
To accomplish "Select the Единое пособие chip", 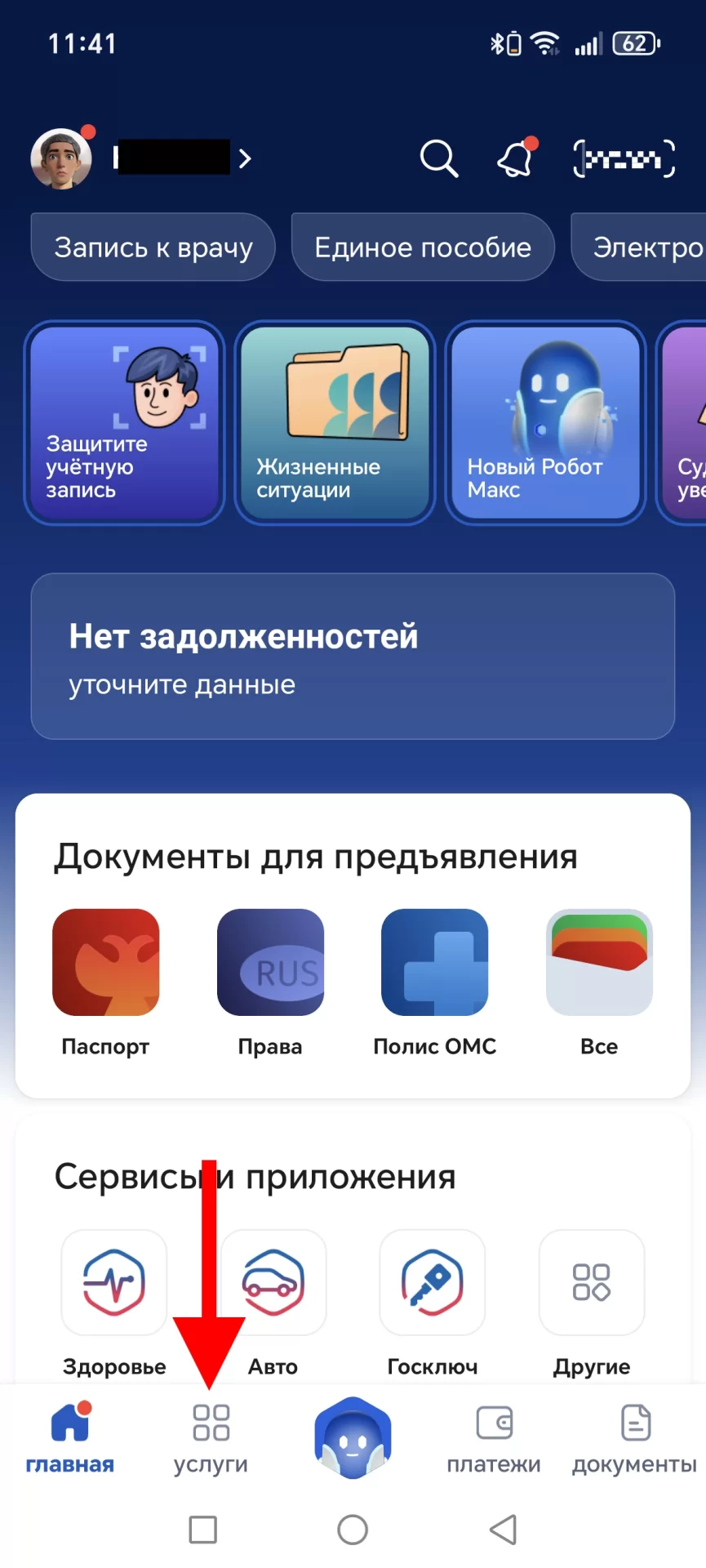I will (423, 247).
